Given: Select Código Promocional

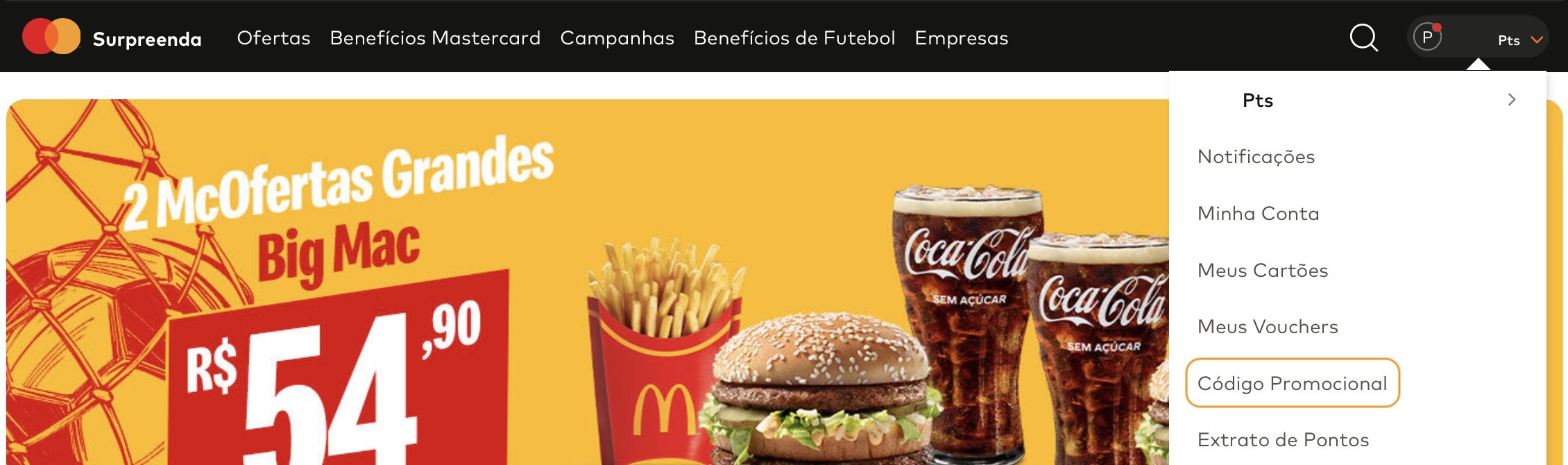Looking at the screenshot, I should [1292, 383].
